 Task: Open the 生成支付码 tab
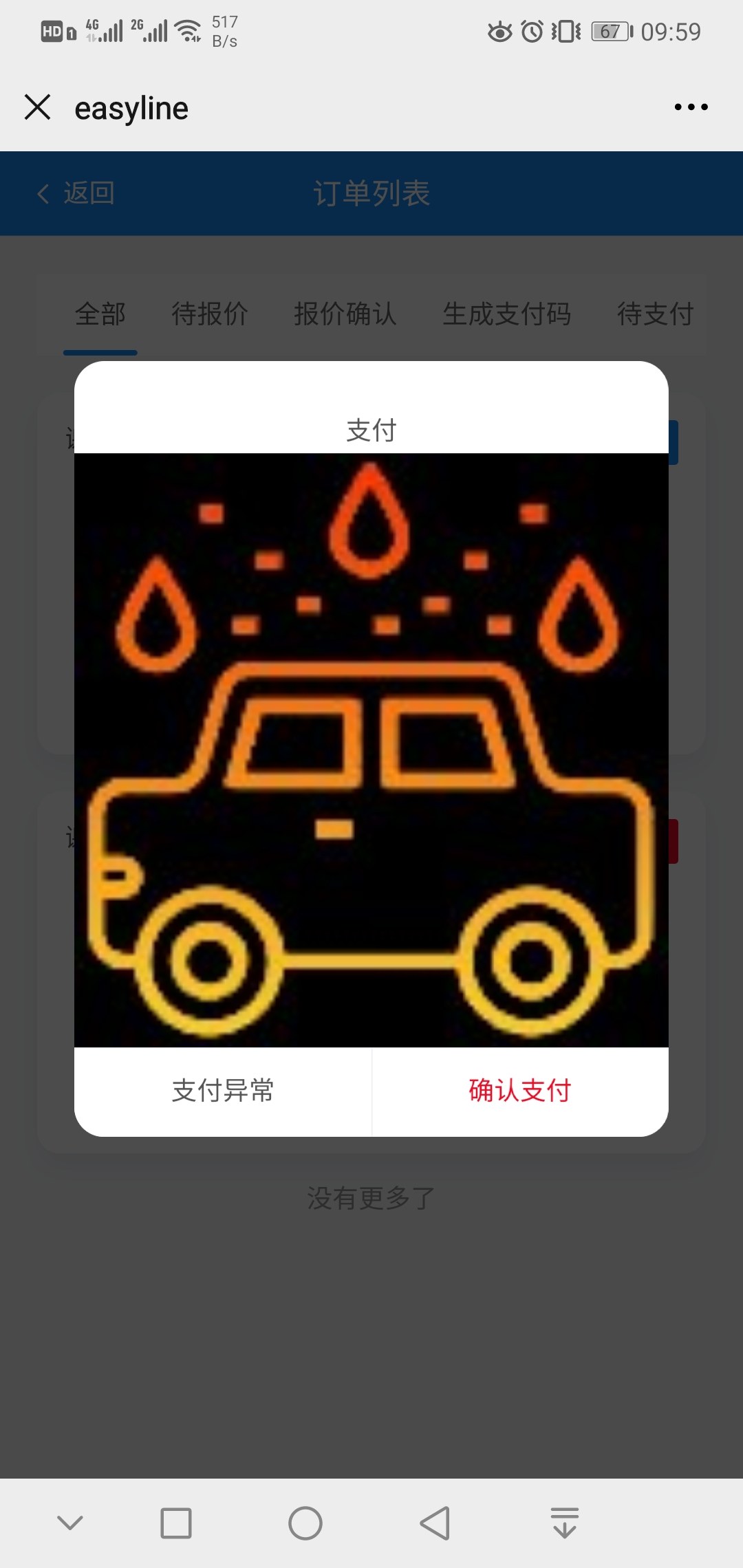pos(507,314)
